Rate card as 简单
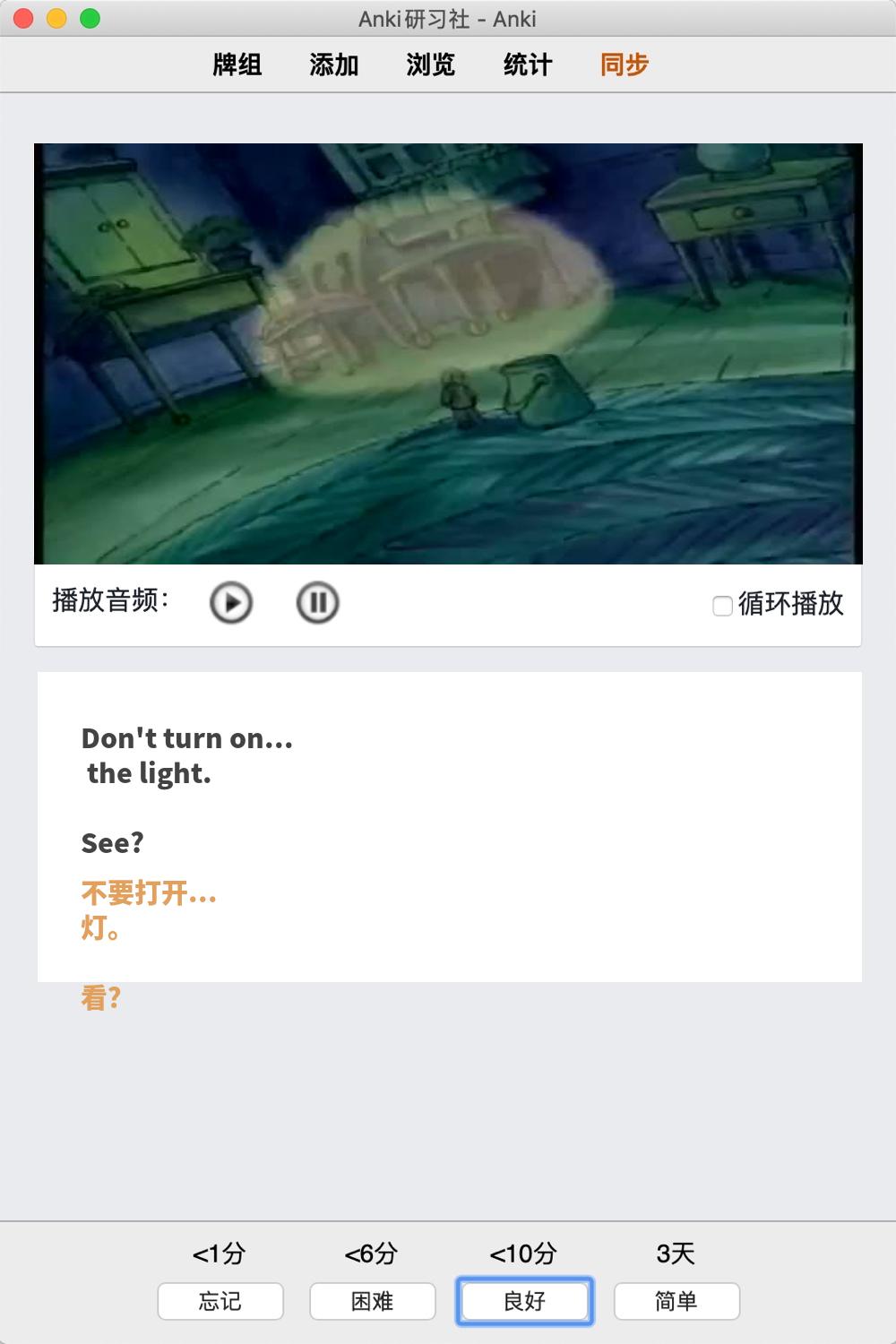 pos(676,1301)
